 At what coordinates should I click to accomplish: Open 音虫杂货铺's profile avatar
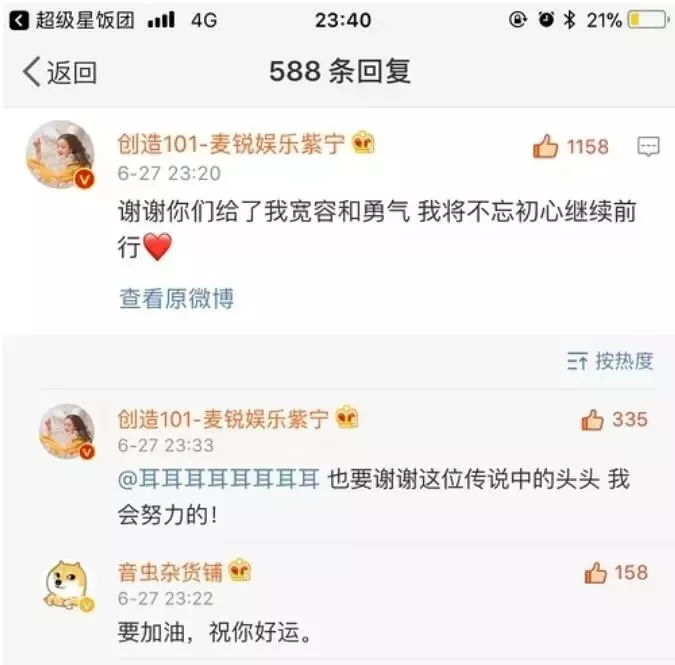pos(67,584)
